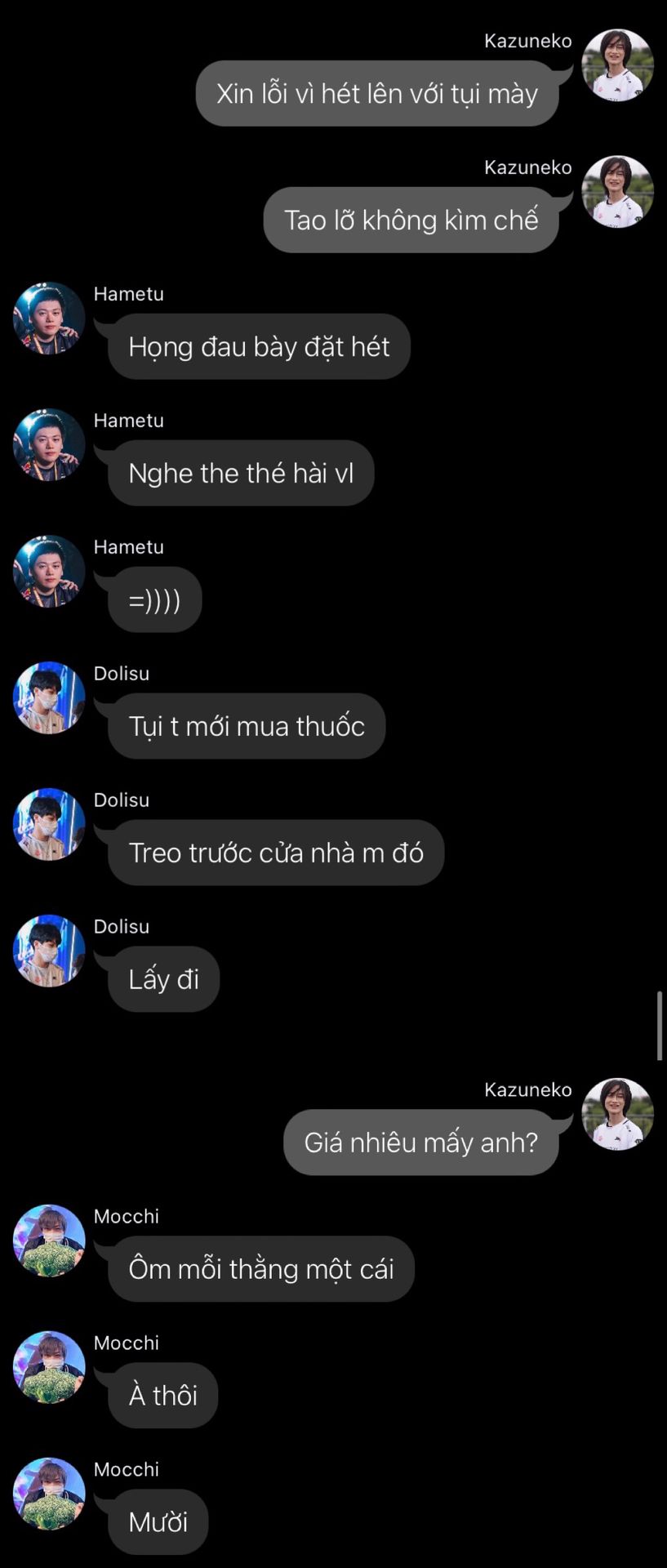Screen dimensions: 667x1568
Task: View Dolisu's profile picture beside "Lấy đi"
Action: [49, 951]
